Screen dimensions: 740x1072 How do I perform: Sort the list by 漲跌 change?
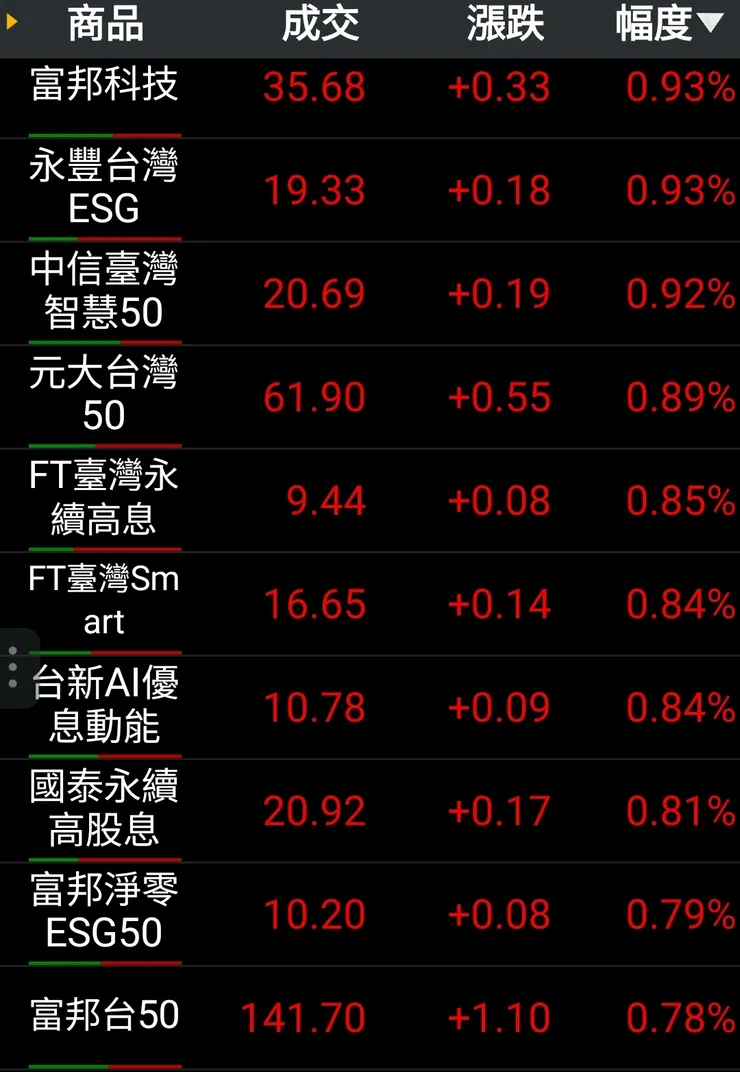coord(505,25)
